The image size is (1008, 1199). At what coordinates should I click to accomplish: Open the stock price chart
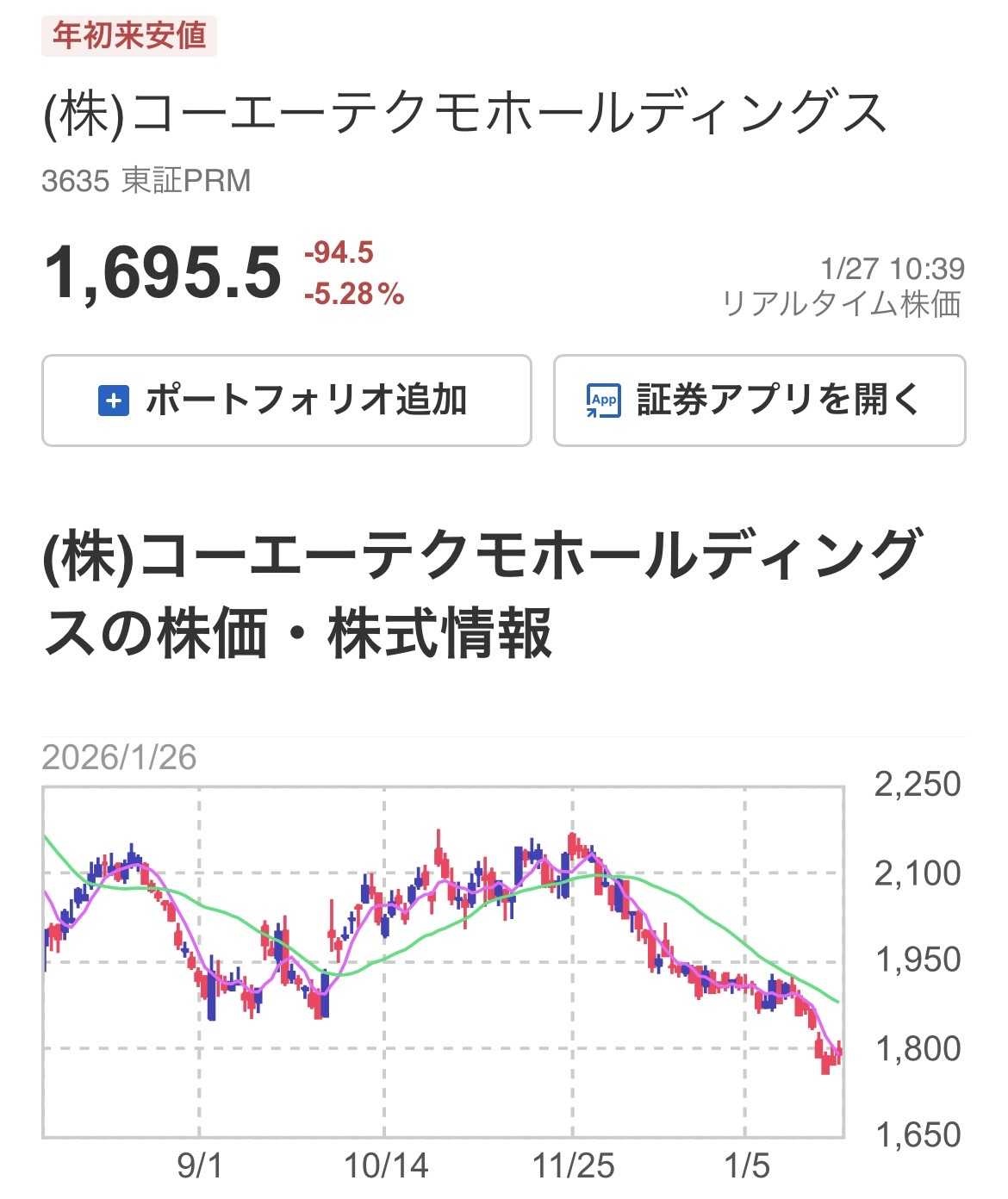pos(443,961)
